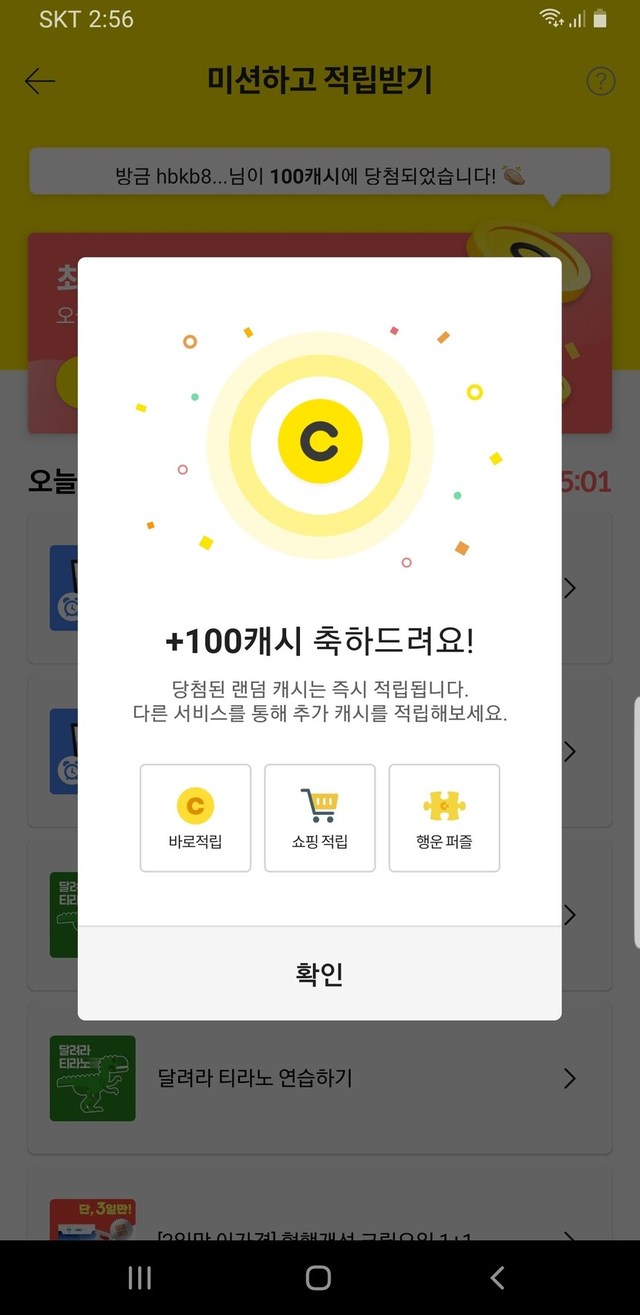Select the 쇼핑 적립 option
The image size is (640, 1315).
[320, 818]
